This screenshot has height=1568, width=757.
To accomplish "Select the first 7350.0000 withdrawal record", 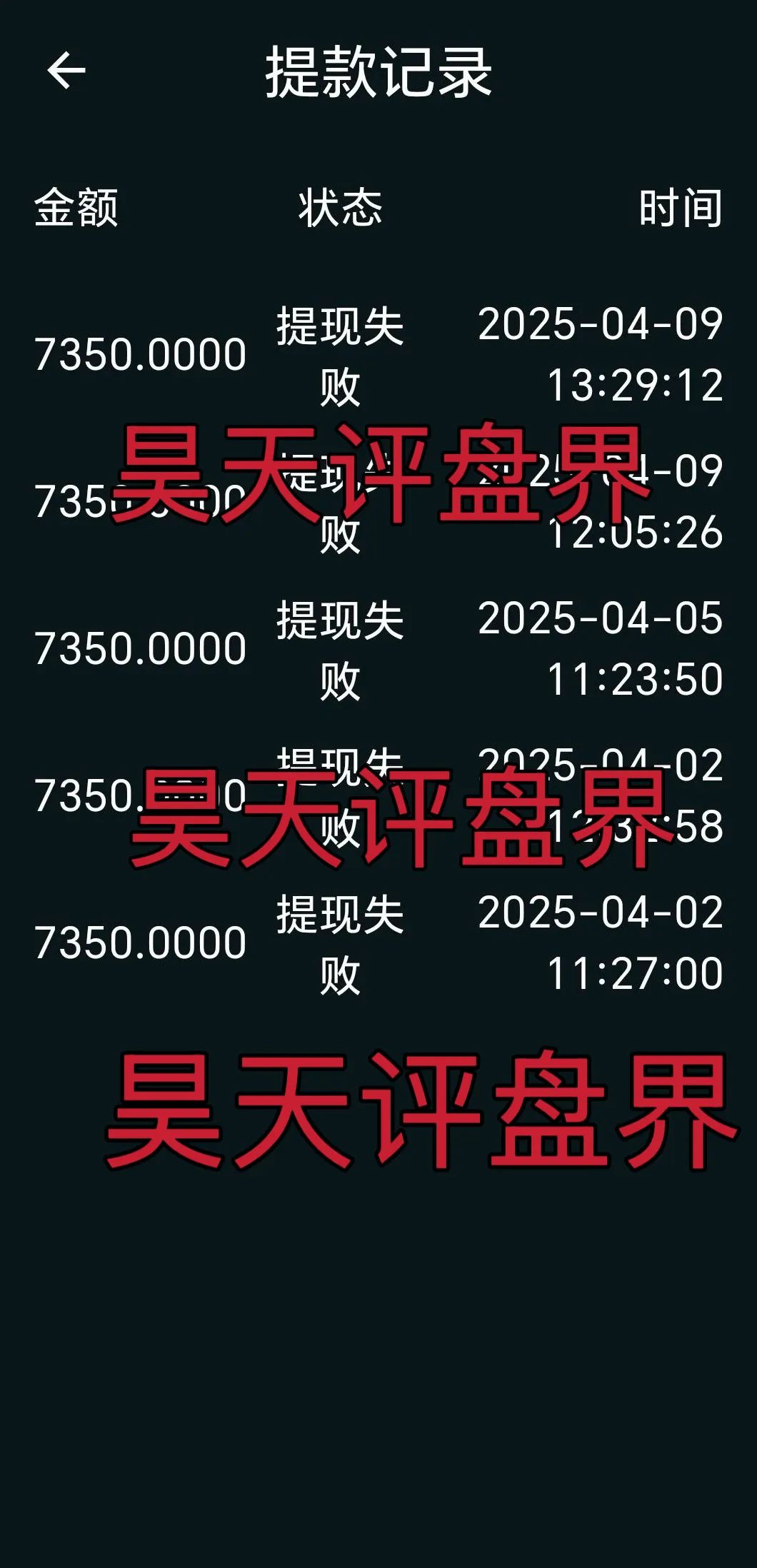I will coord(140,351).
